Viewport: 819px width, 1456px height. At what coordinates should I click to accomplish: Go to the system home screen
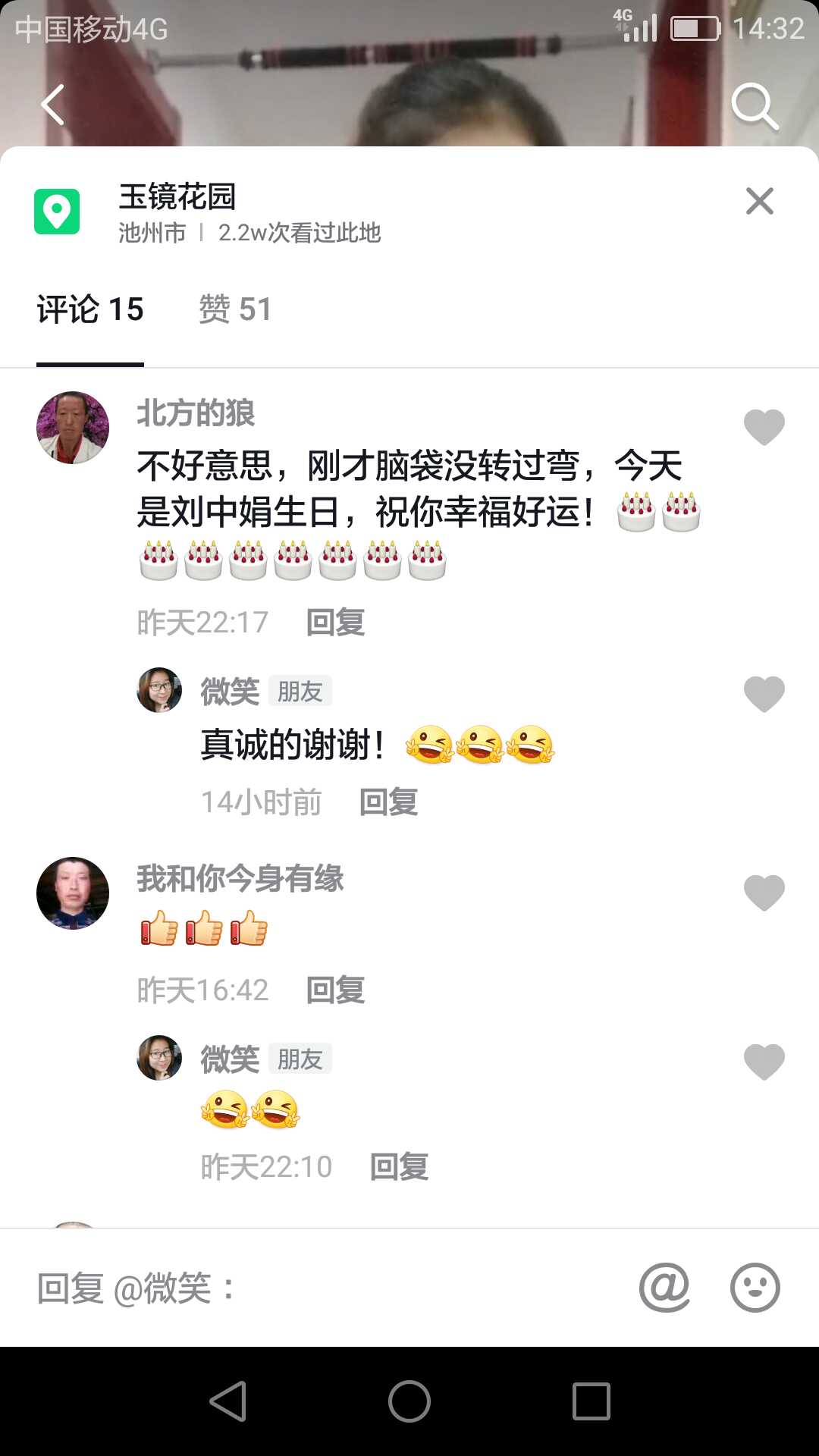click(409, 1401)
